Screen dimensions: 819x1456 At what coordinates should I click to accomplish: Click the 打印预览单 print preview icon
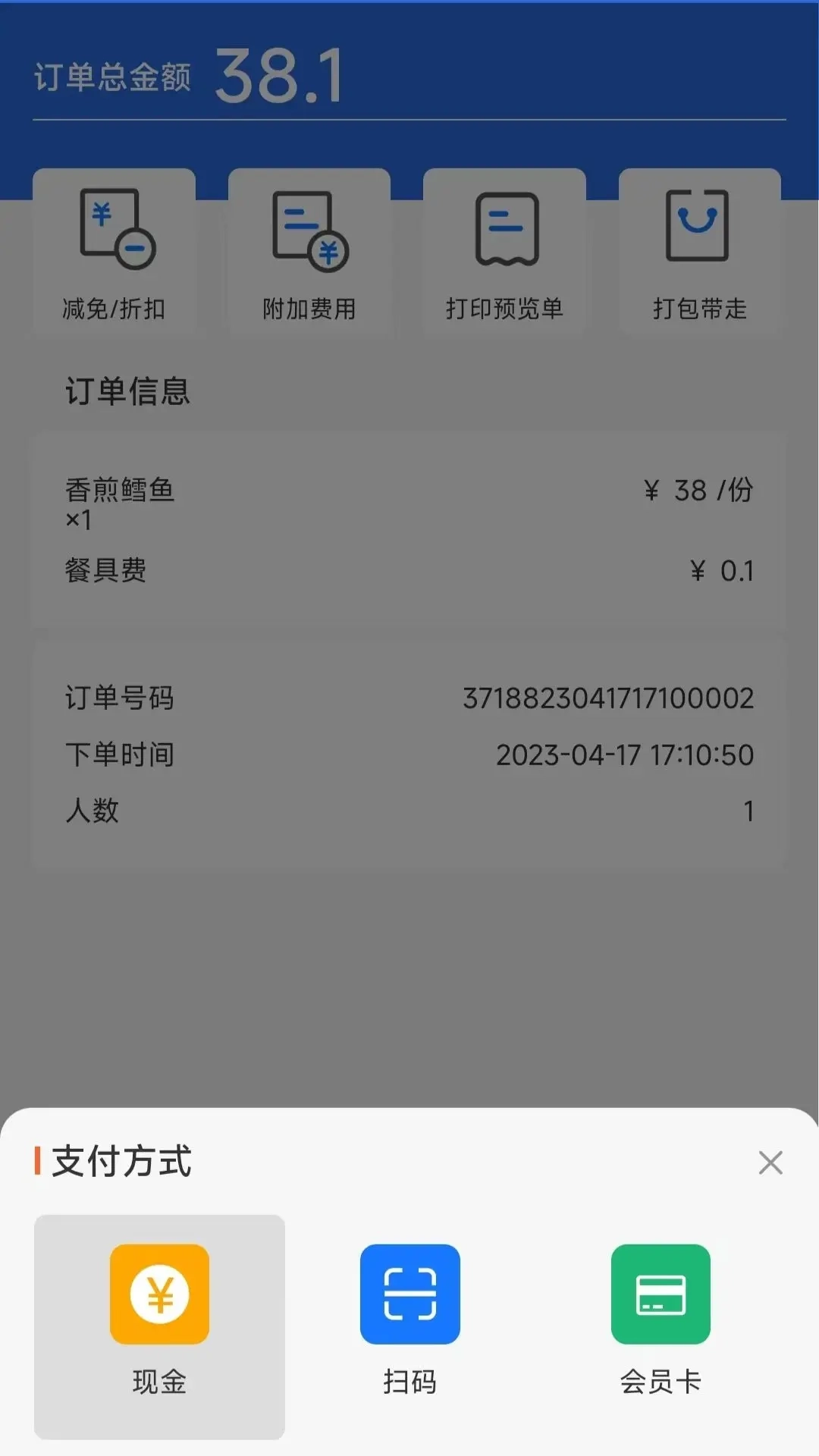coord(504,231)
